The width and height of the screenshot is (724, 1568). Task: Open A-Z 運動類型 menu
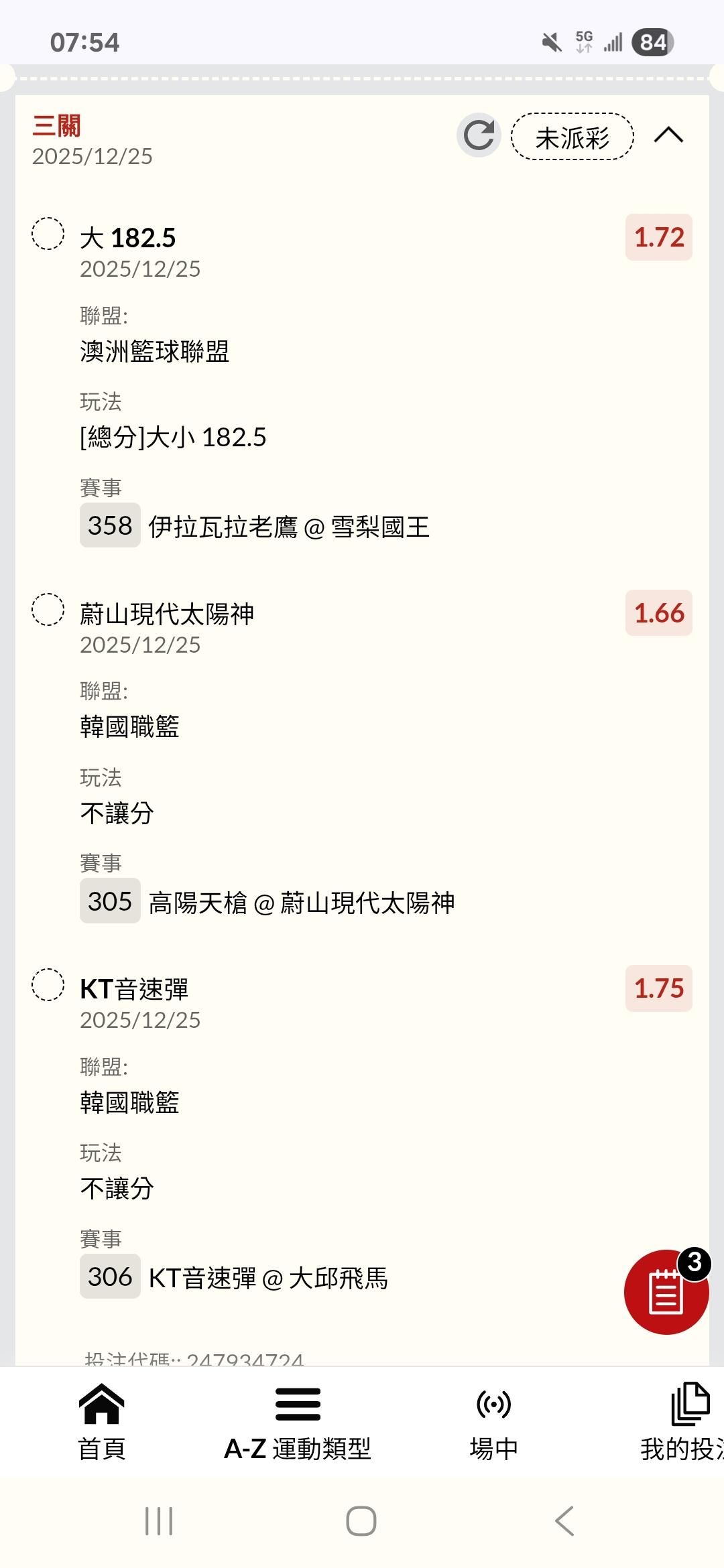298,1422
